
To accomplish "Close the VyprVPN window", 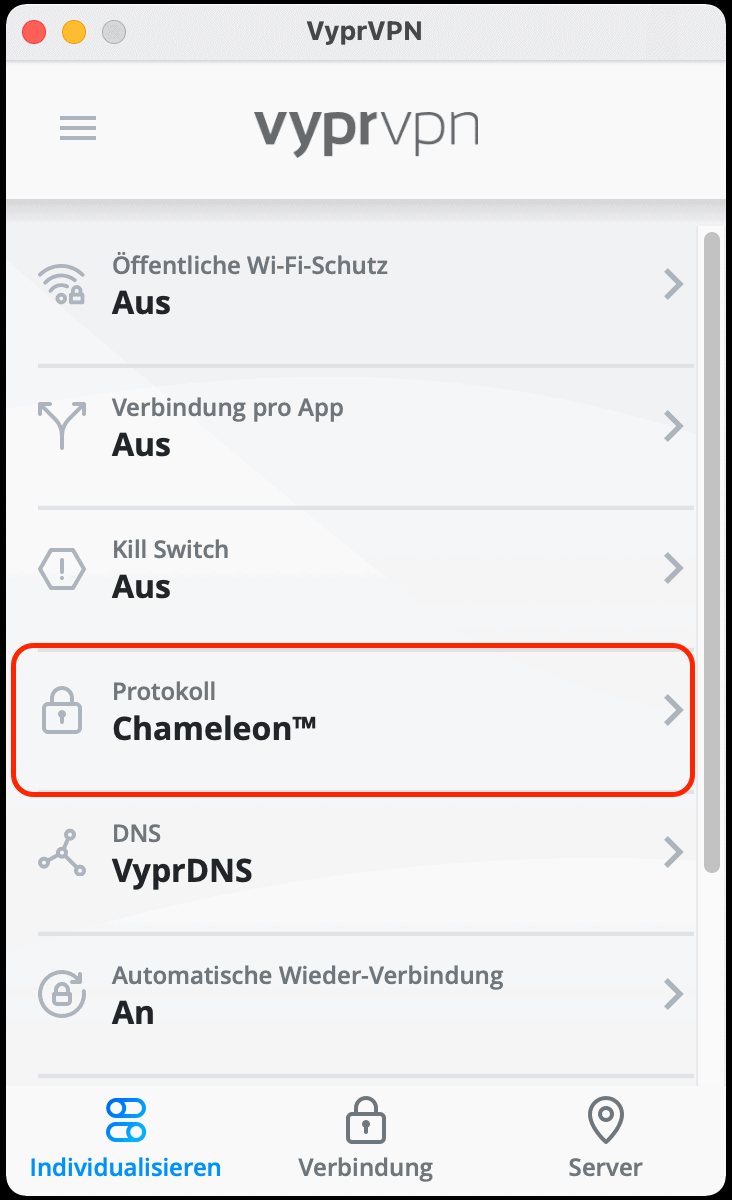I will point(35,31).
